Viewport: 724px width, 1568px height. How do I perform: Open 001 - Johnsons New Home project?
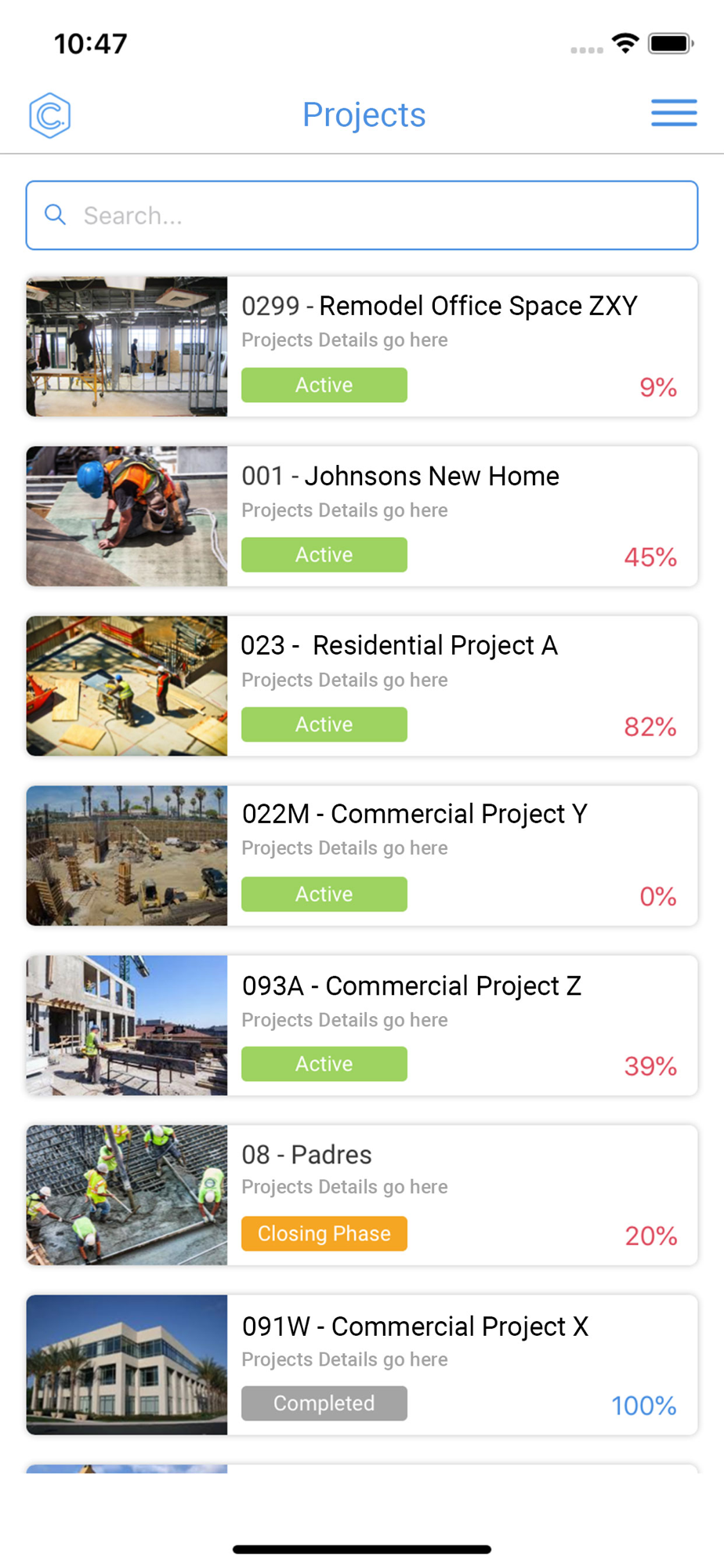(362, 516)
